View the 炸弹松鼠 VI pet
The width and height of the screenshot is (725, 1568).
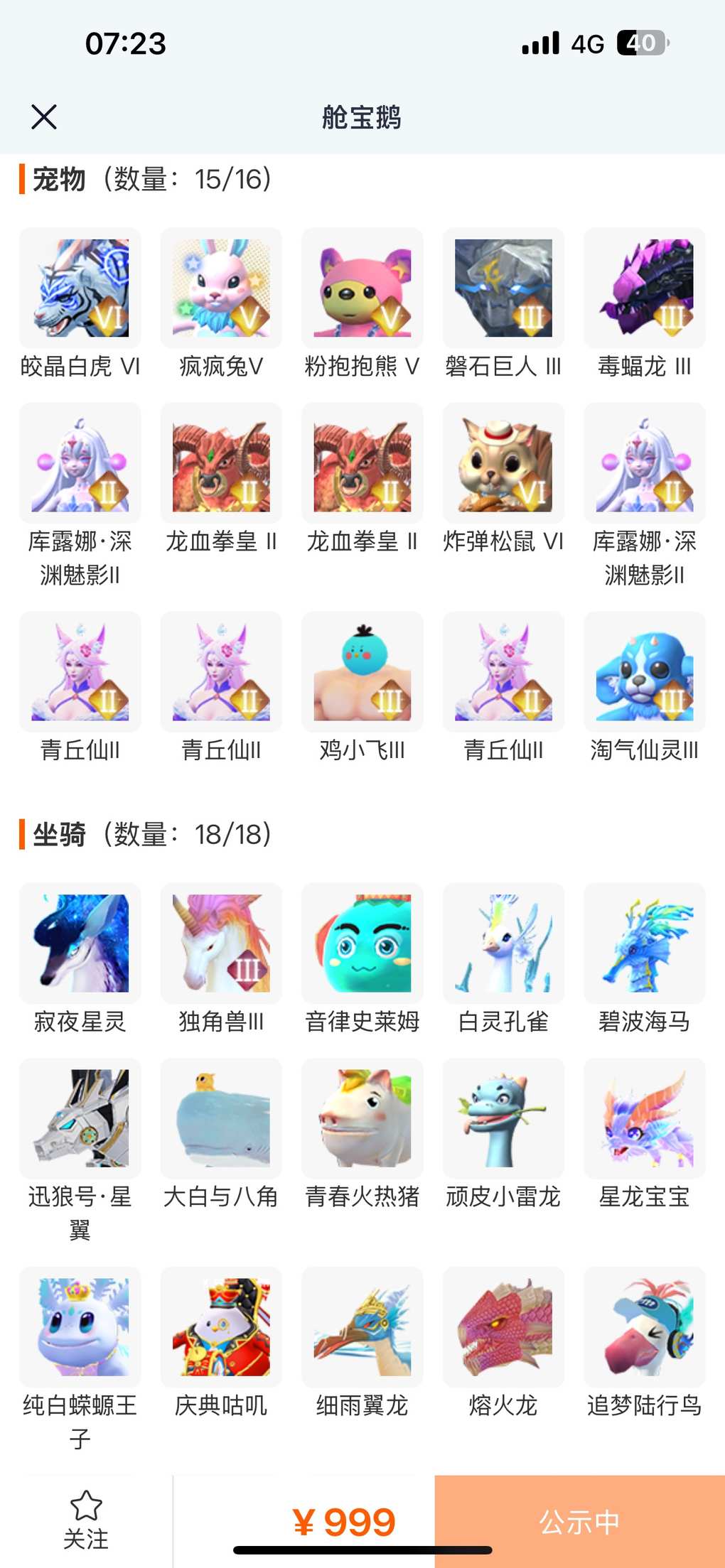tap(503, 464)
